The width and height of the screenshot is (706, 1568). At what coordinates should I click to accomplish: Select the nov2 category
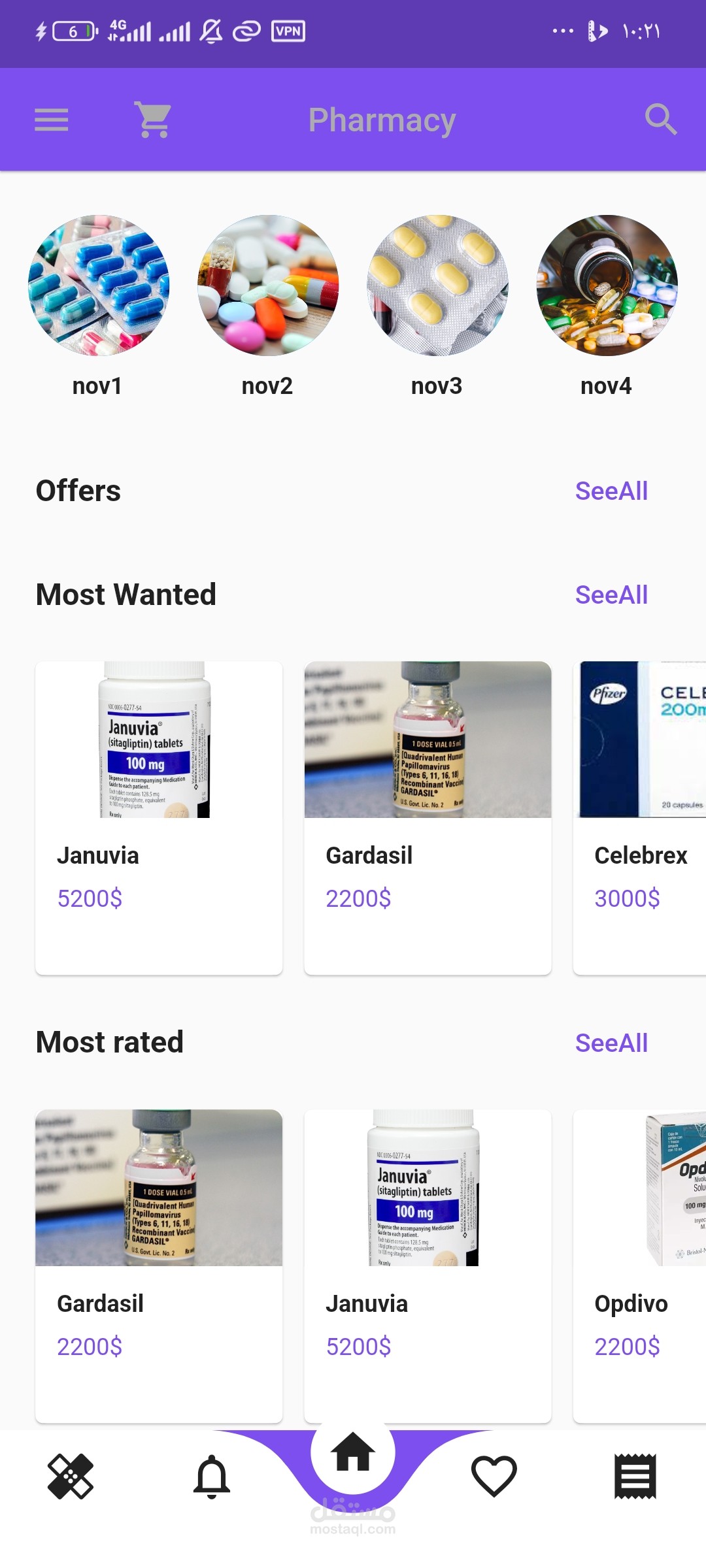click(268, 286)
